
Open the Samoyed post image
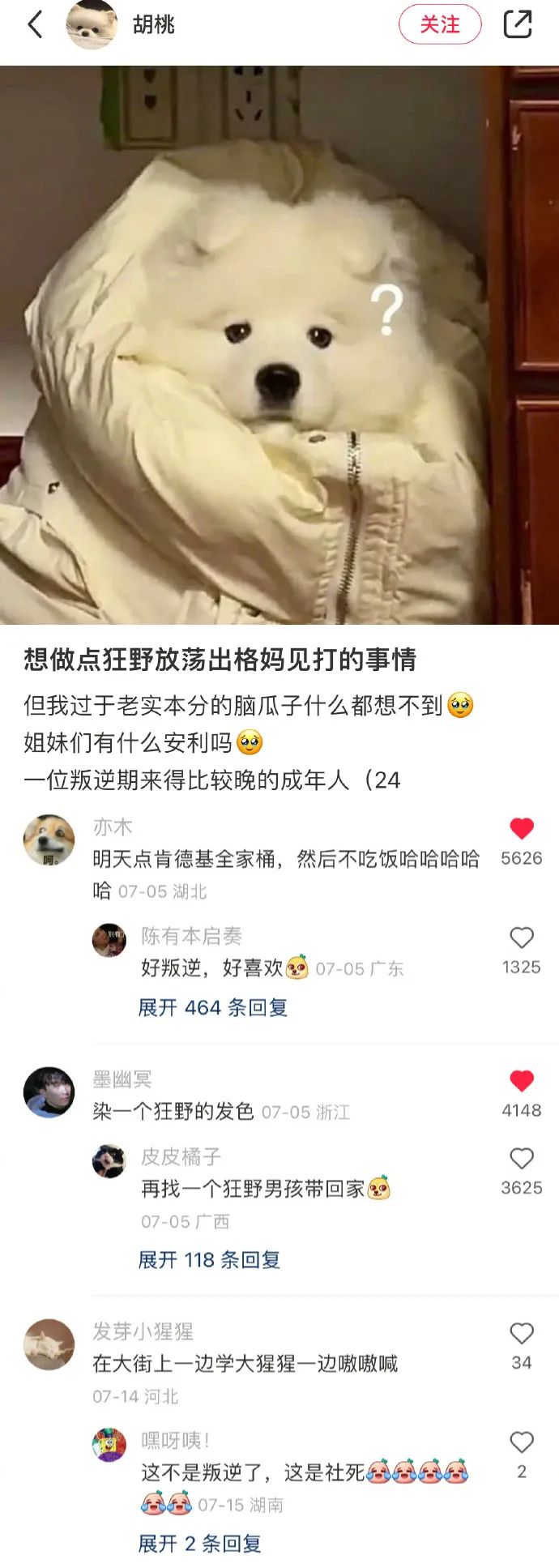pyautogui.click(x=279, y=344)
